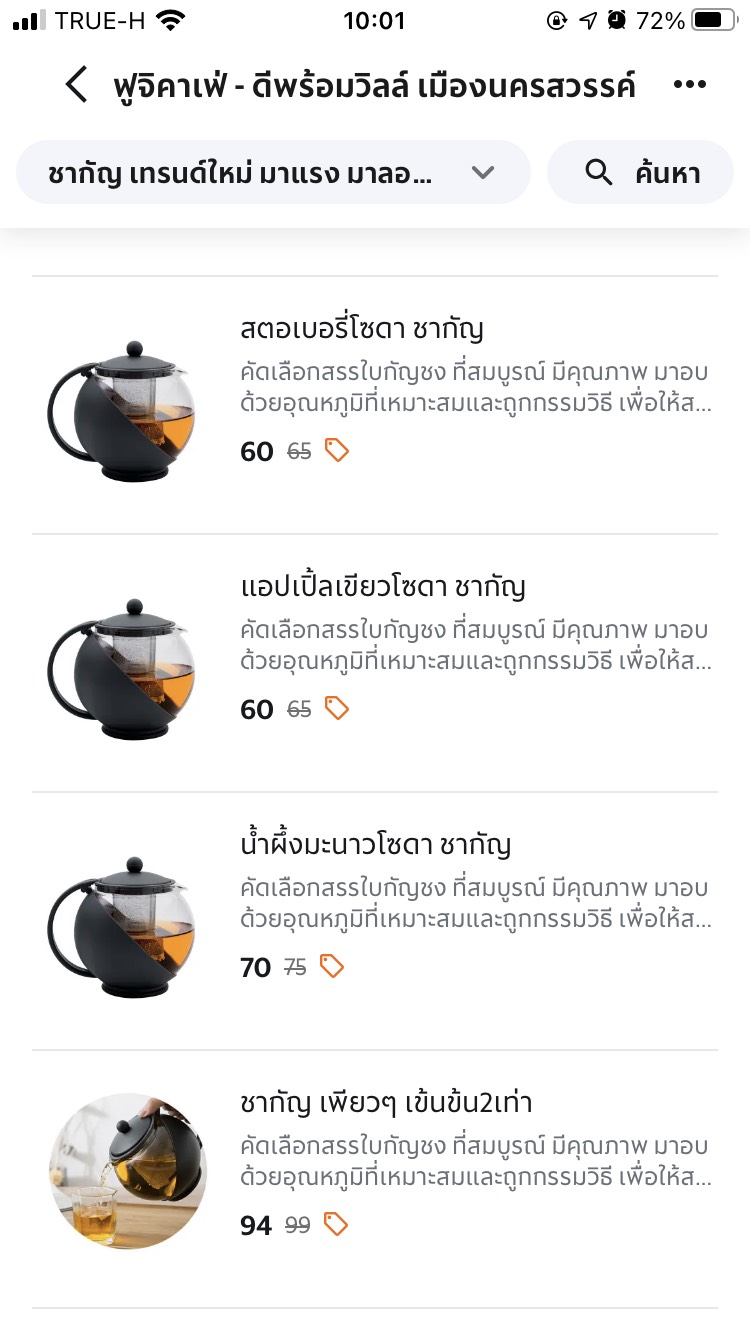
Task: Open the three-dot overflow menu
Action: 690,85
